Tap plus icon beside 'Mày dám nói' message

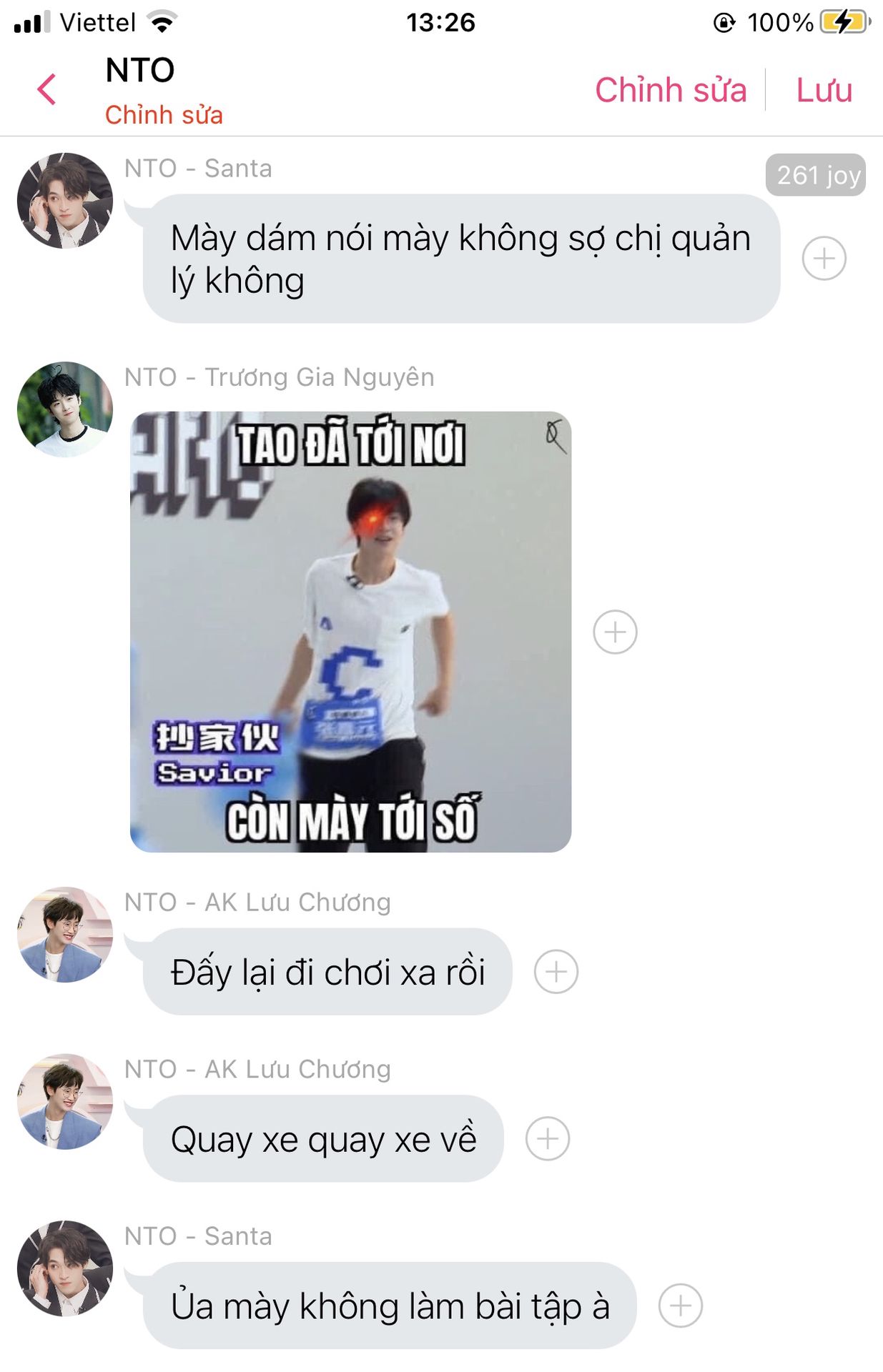click(824, 258)
